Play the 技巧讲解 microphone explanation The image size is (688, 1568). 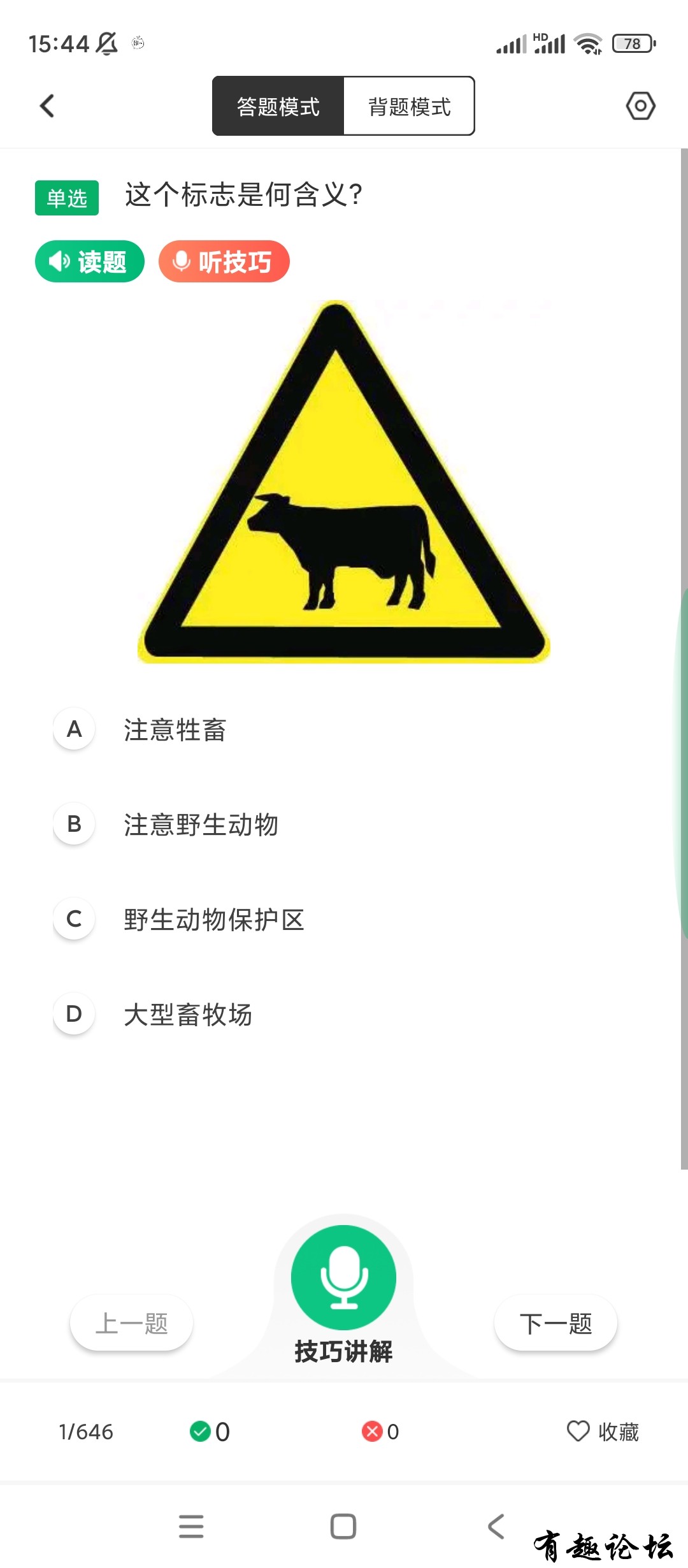click(x=343, y=1277)
